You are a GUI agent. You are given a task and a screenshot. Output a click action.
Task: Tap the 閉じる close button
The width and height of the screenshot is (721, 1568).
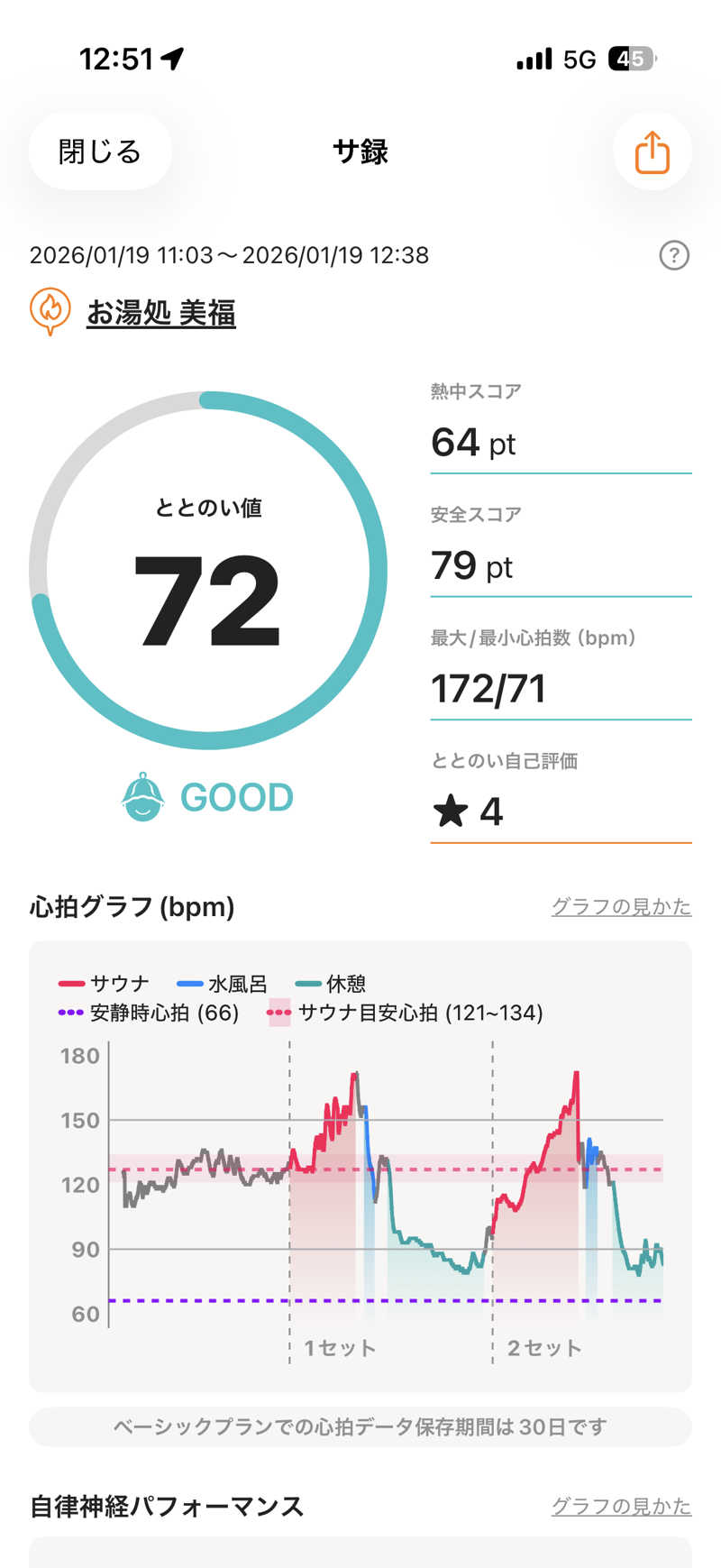pyautogui.click(x=100, y=151)
